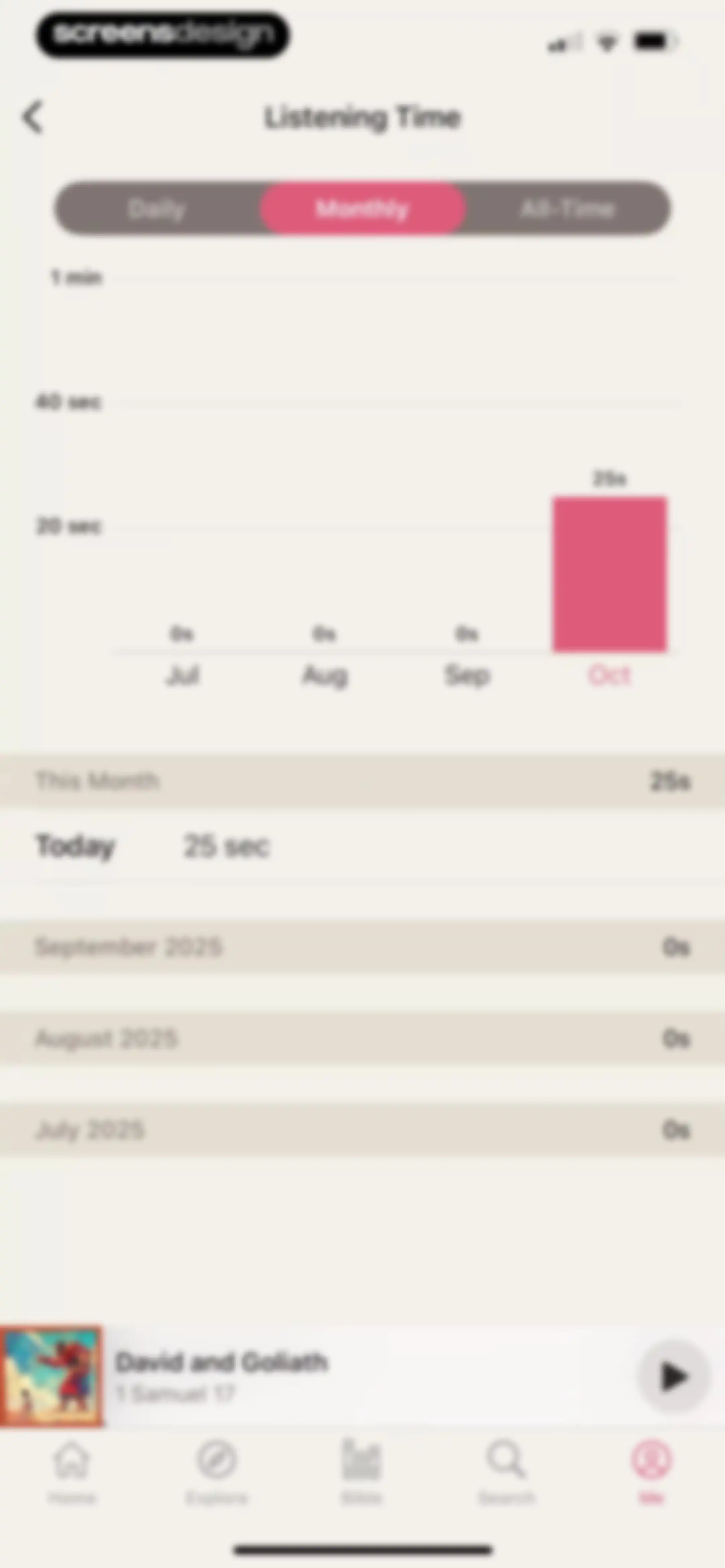Open the Search tab
This screenshot has width=725, height=1568.
coord(506,1471)
